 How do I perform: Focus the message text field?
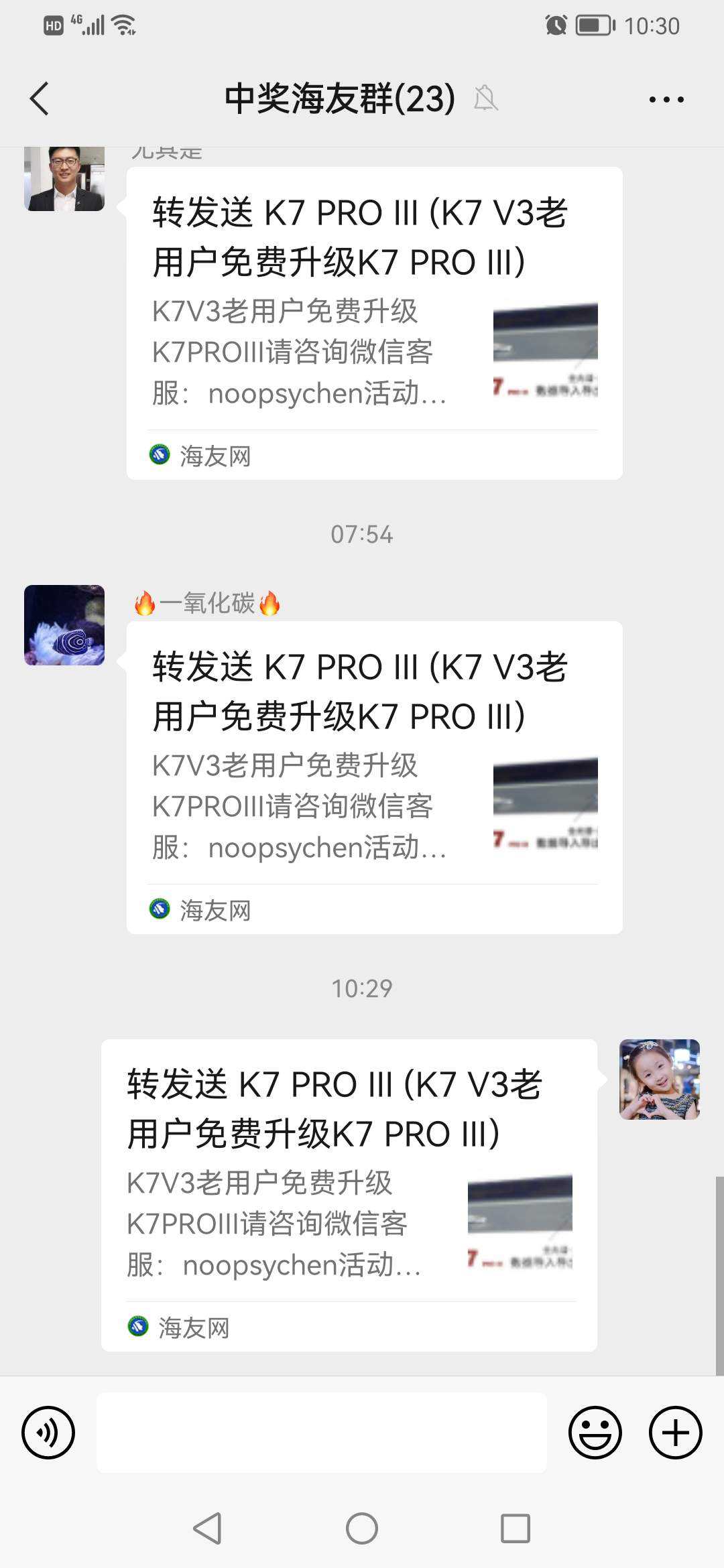[322, 1433]
